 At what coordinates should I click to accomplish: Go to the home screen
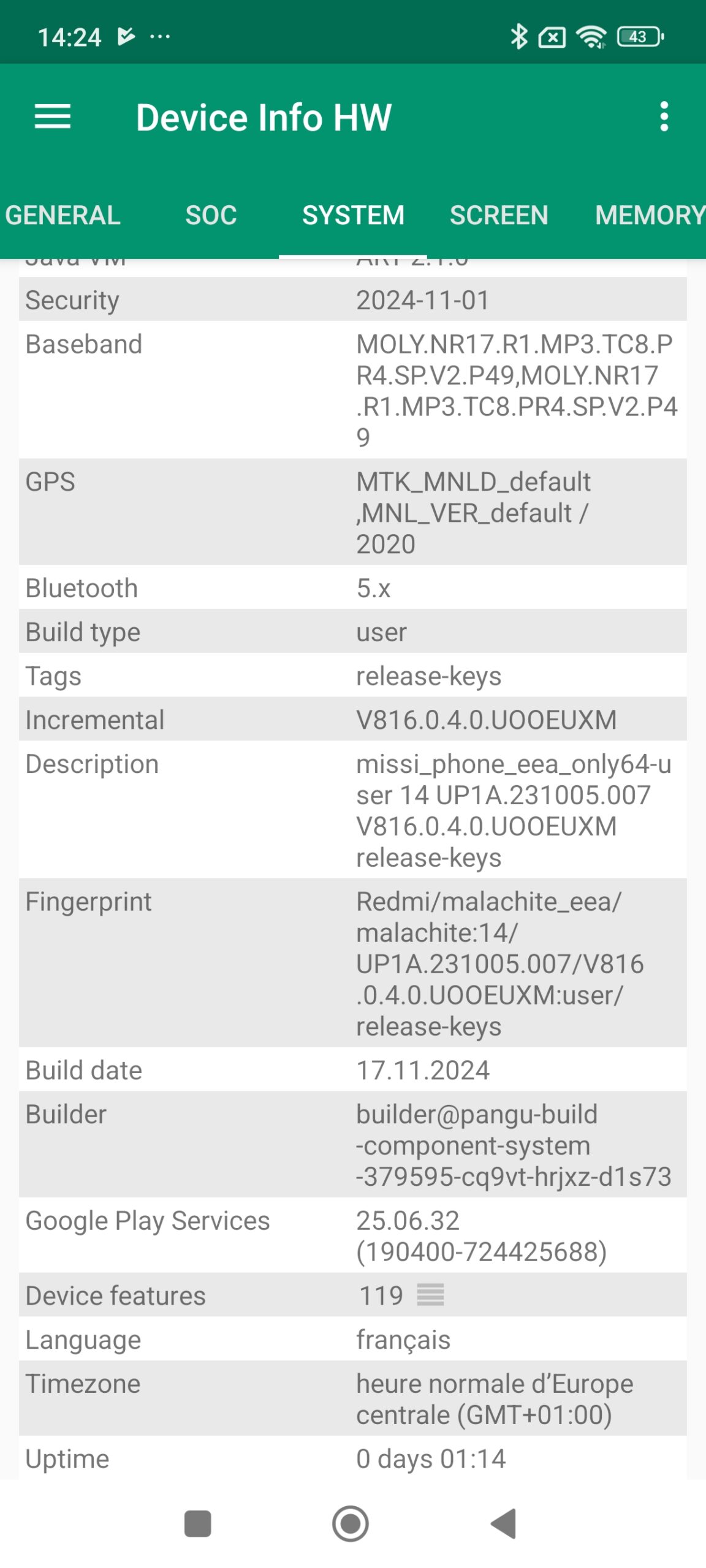tap(351, 1523)
